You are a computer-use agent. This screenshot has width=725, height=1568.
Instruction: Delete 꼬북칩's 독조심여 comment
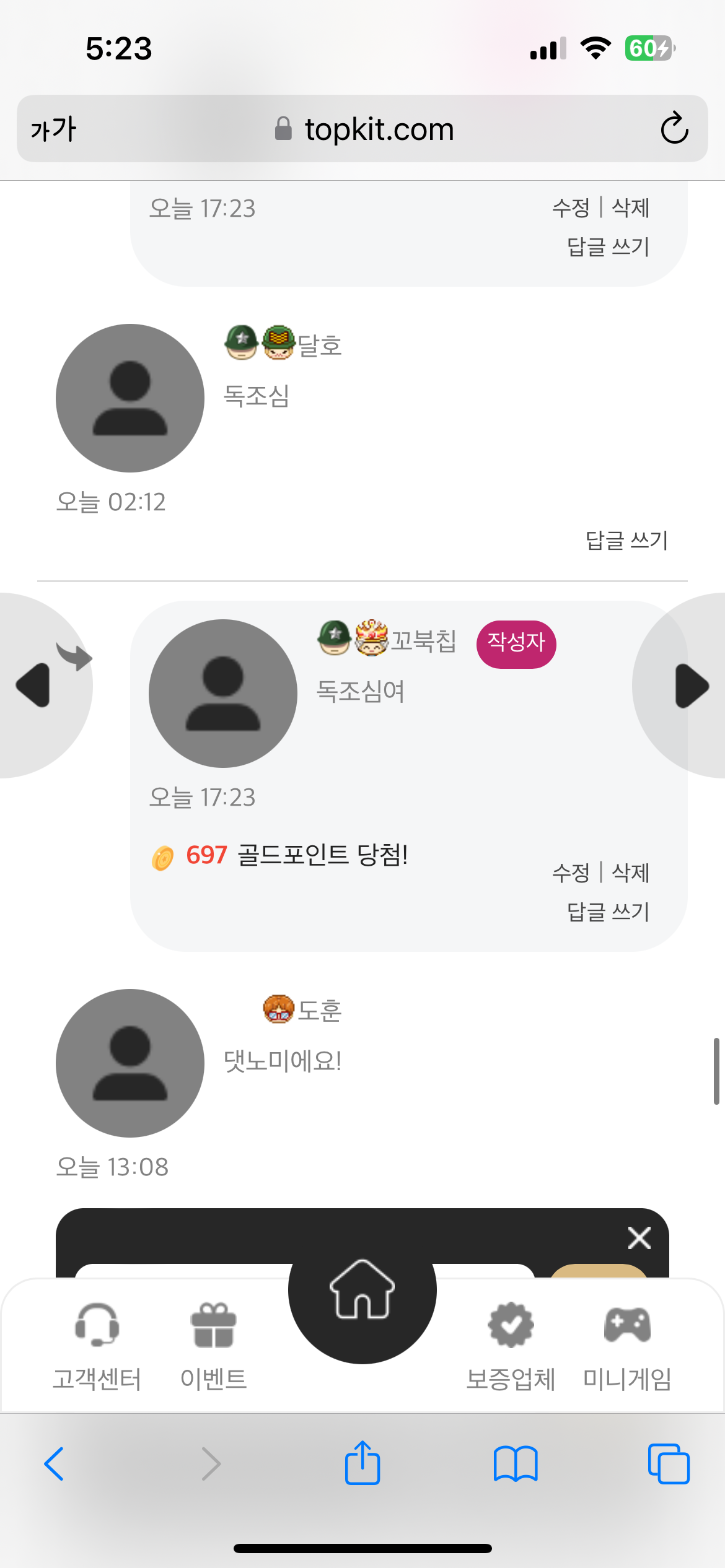point(630,873)
